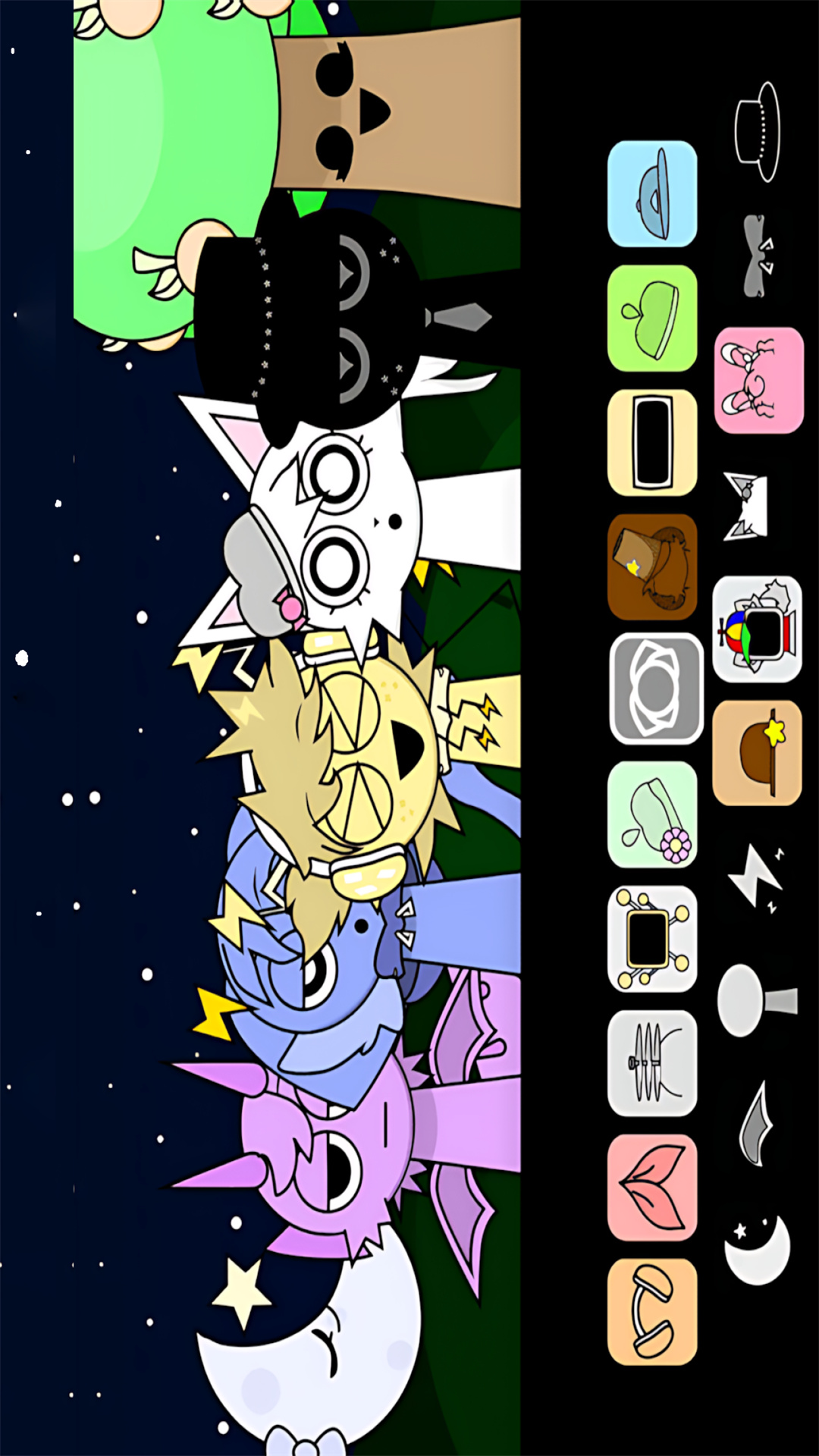Viewport: 819px width, 1456px height.
Task: Tap the brown hat with yellow star
Action: (x=757, y=752)
